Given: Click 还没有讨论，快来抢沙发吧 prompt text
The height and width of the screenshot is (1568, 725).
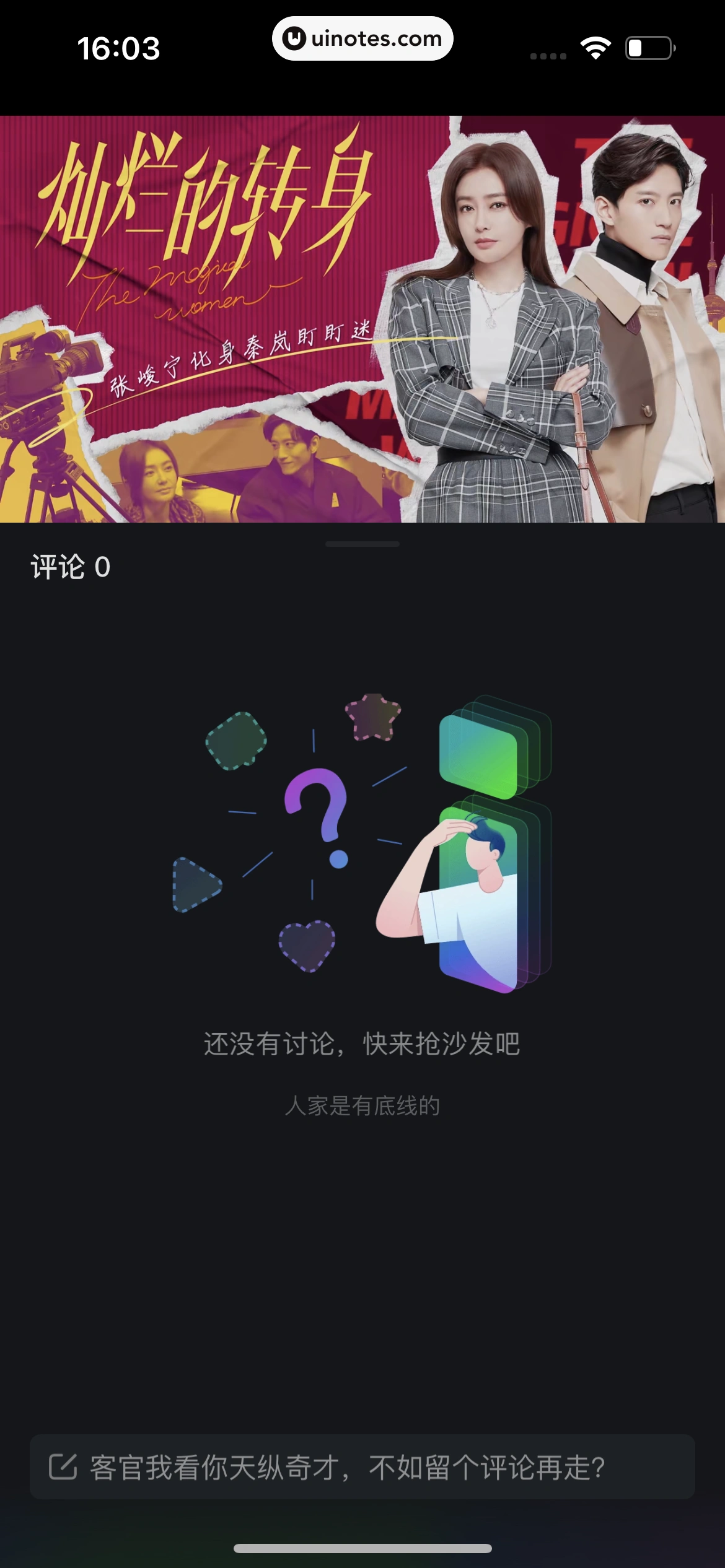Looking at the screenshot, I should point(362,1042).
